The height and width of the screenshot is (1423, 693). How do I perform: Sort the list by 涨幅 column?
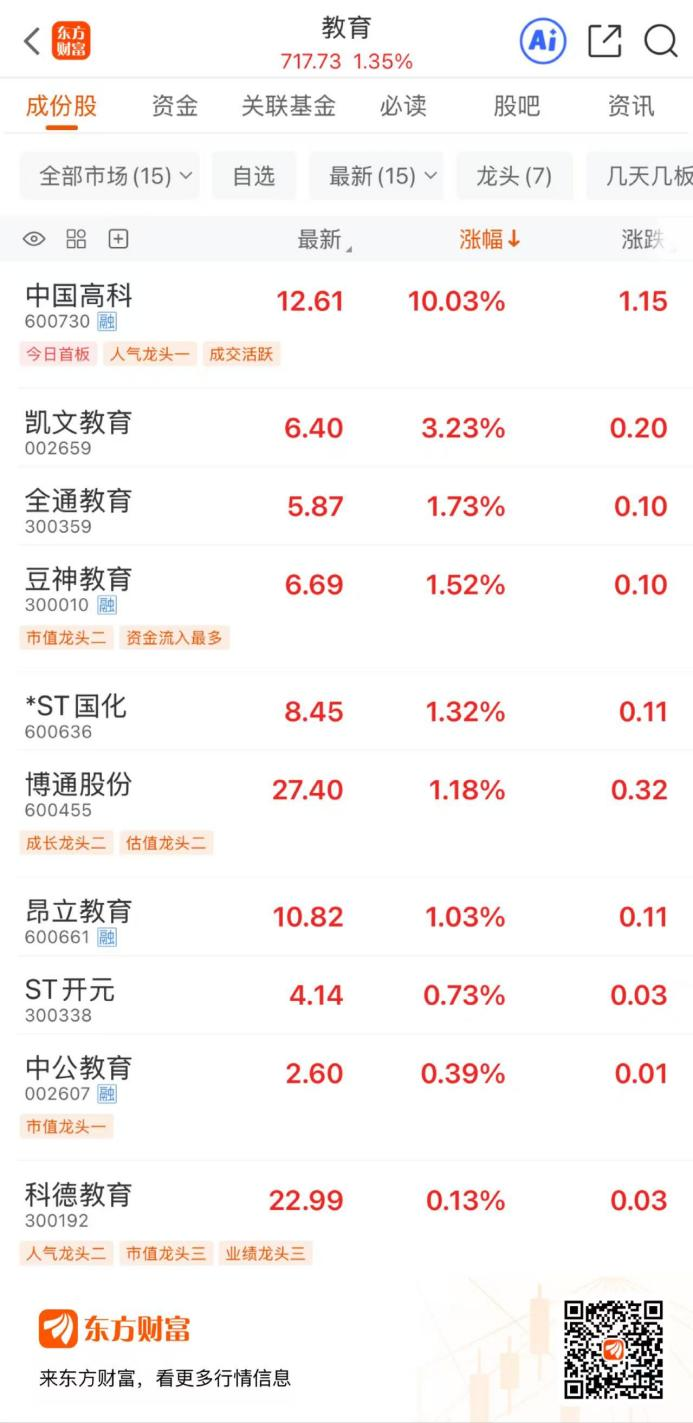(490, 240)
